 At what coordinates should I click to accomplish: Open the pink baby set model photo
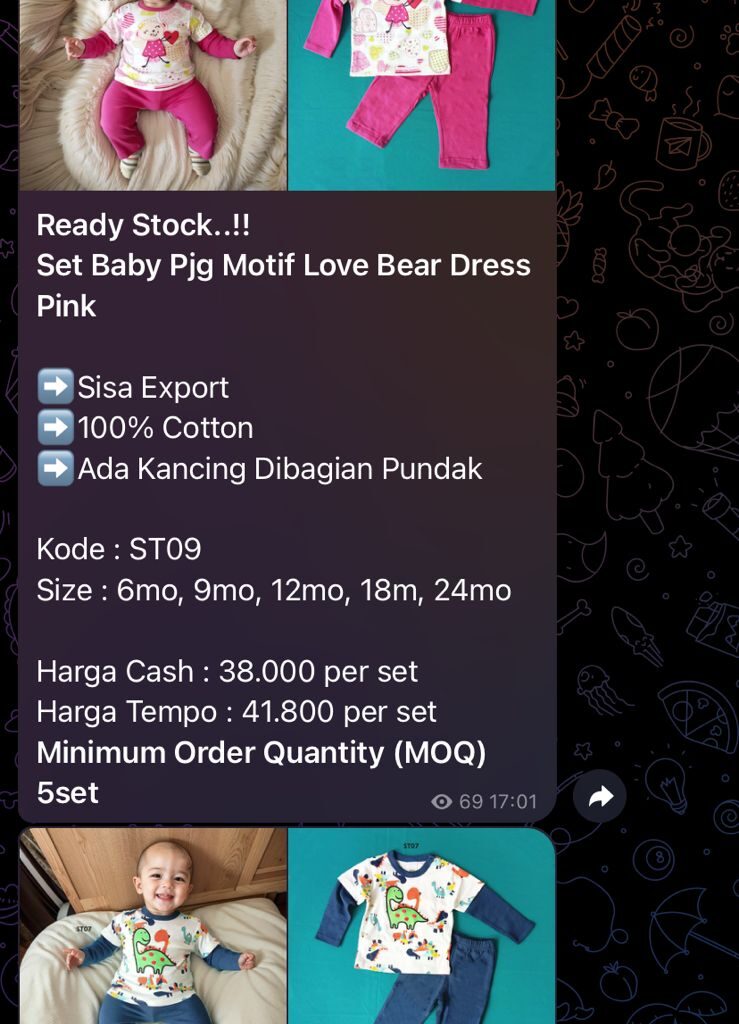coord(153,95)
